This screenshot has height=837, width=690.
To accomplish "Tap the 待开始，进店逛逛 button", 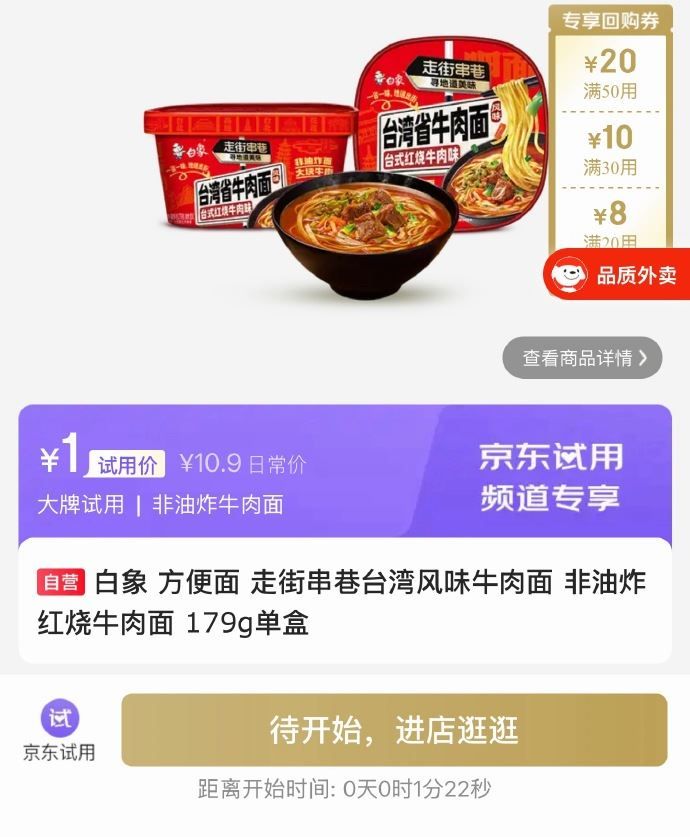I will tap(394, 730).
